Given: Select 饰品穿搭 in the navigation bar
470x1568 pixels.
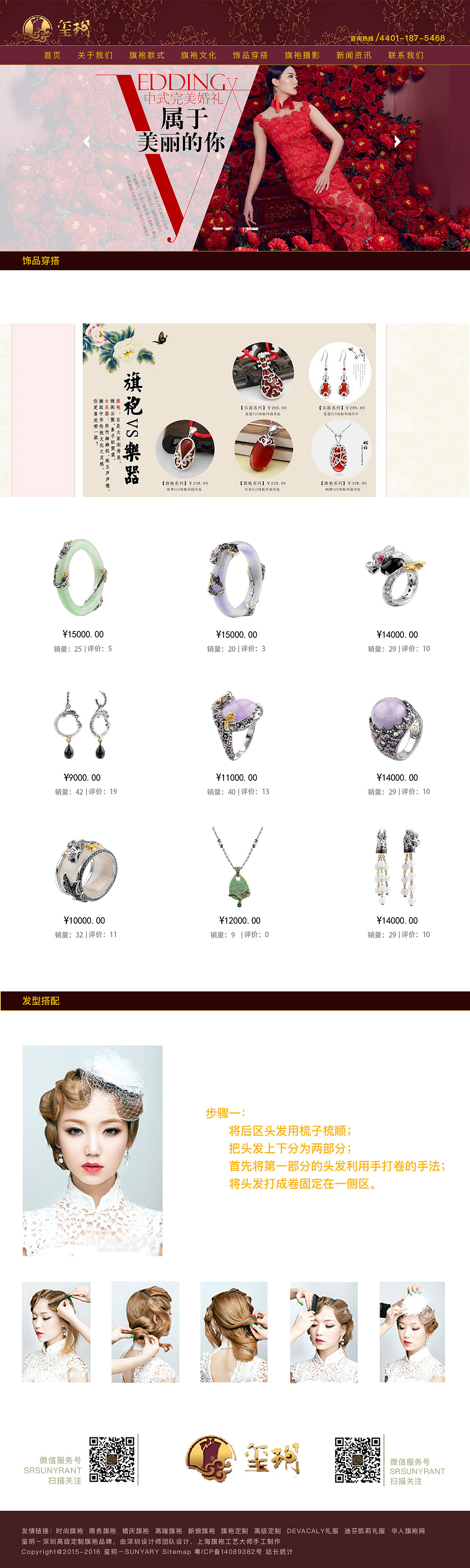Looking at the screenshot, I should tap(250, 55).
